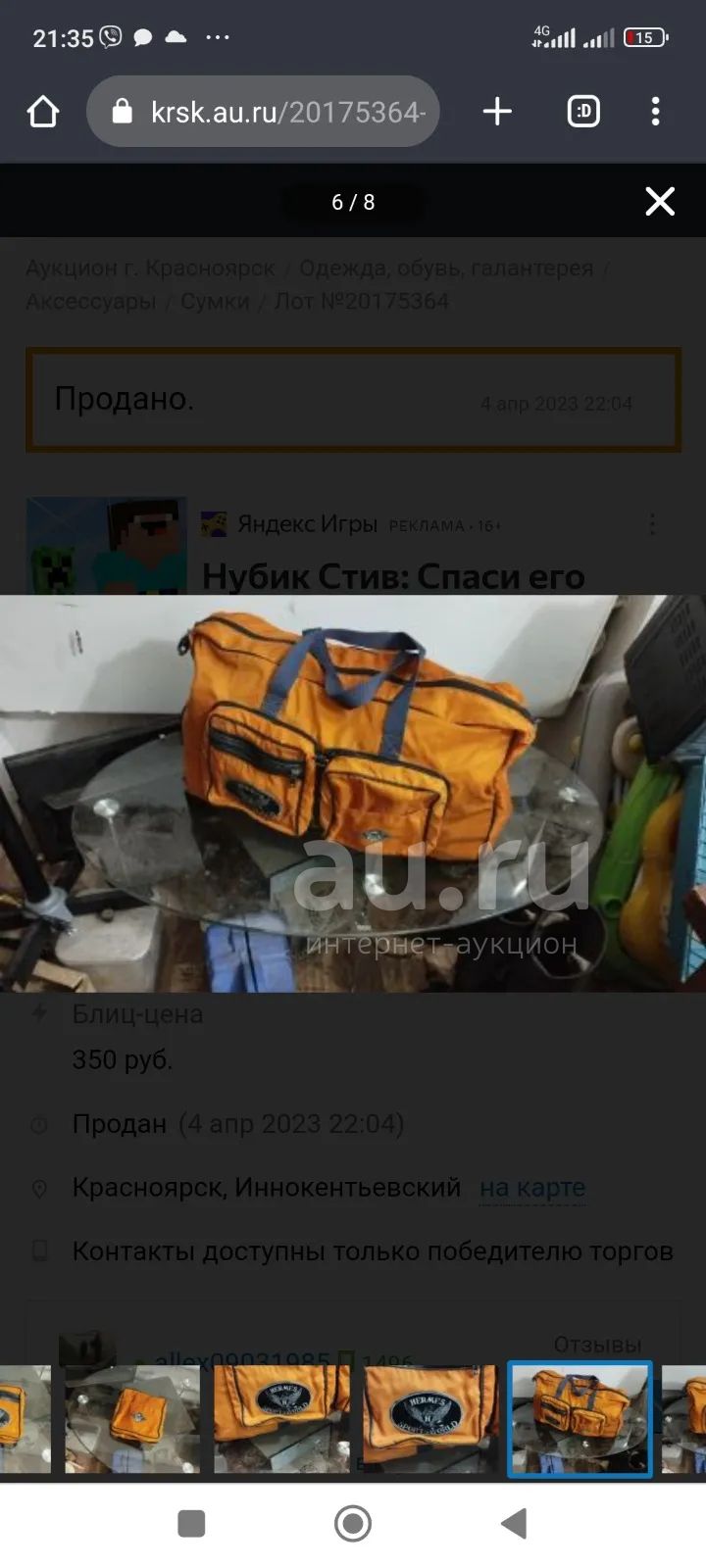706x1568 pixels.
Task: Close the photo gallery overlay
Action: click(x=660, y=201)
